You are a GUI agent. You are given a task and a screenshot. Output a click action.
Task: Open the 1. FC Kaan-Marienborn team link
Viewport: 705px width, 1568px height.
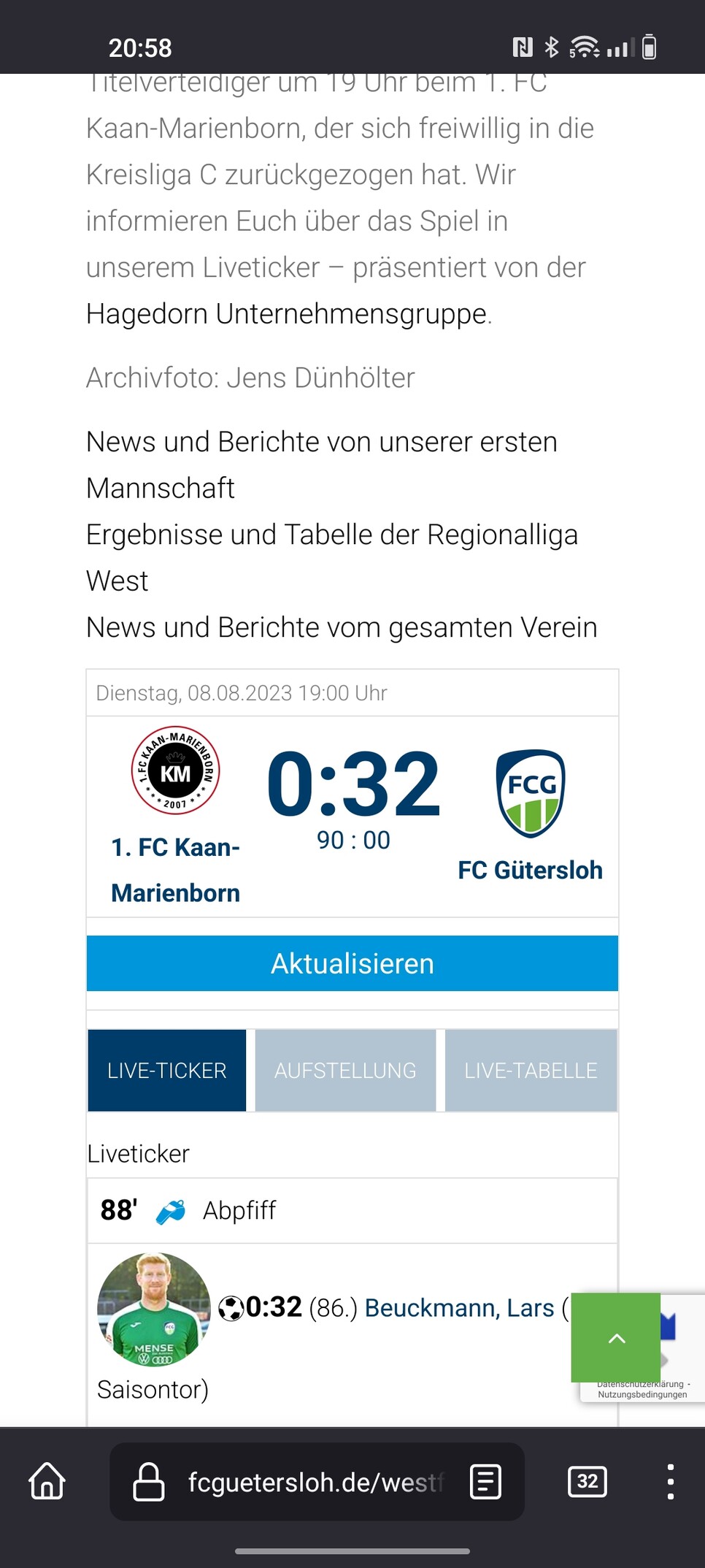[x=175, y=869]
